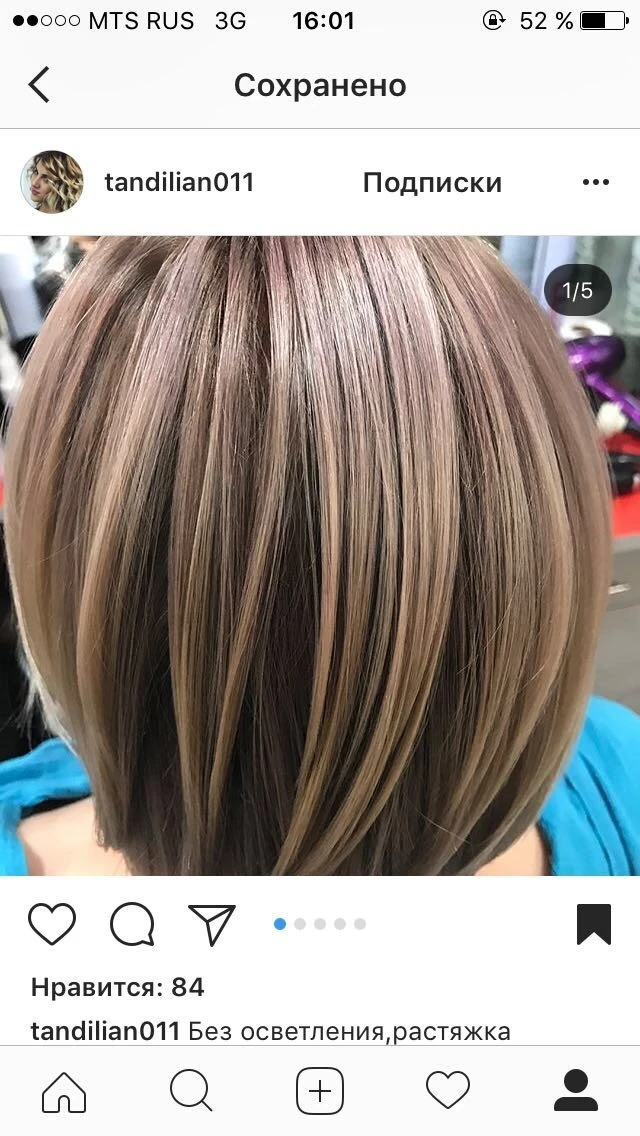640x1136 pixels.
Task: Go back from the Сохранено screen
Action: point(39,85)
